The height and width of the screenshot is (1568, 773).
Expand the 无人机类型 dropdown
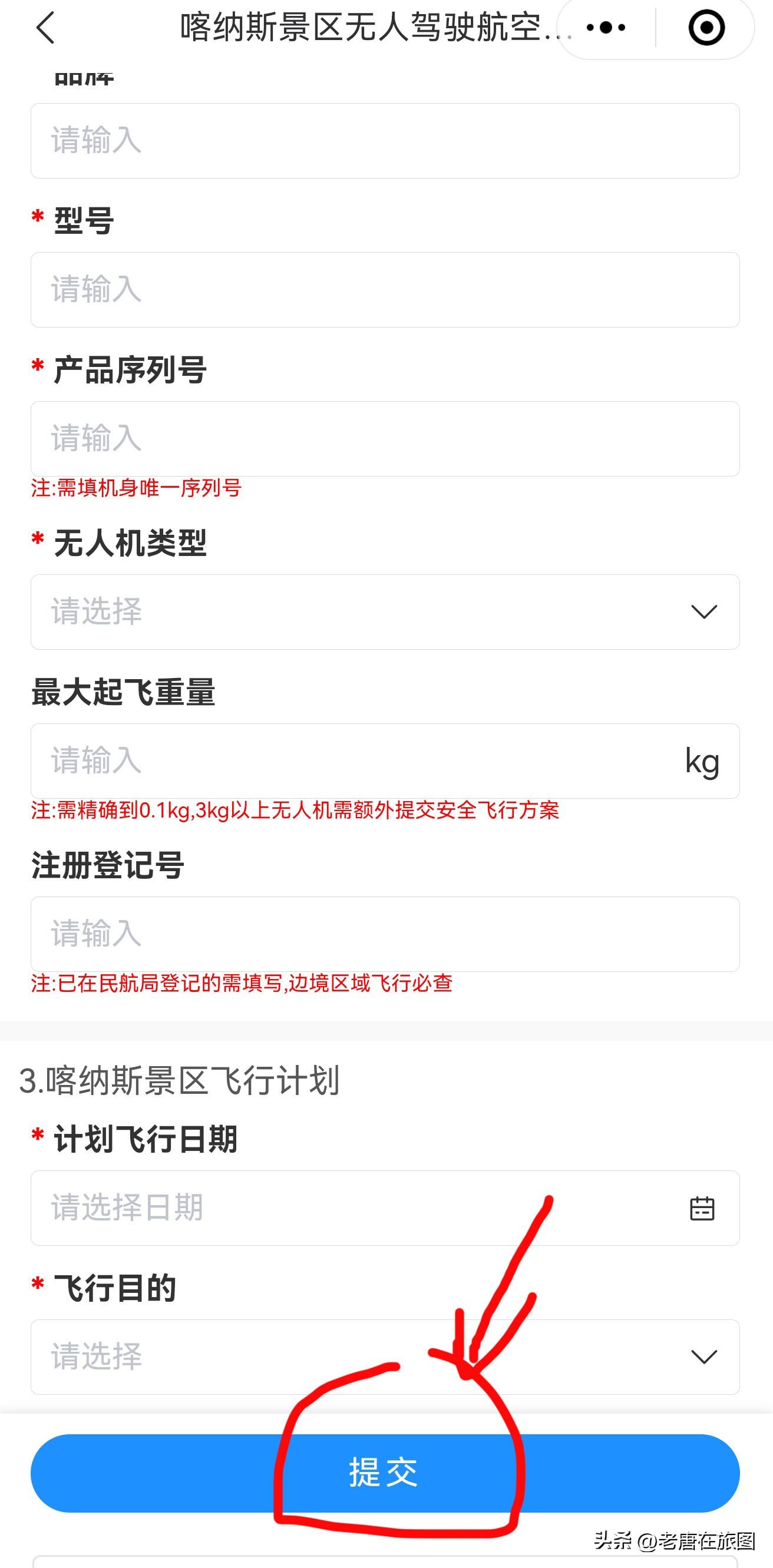385,612
